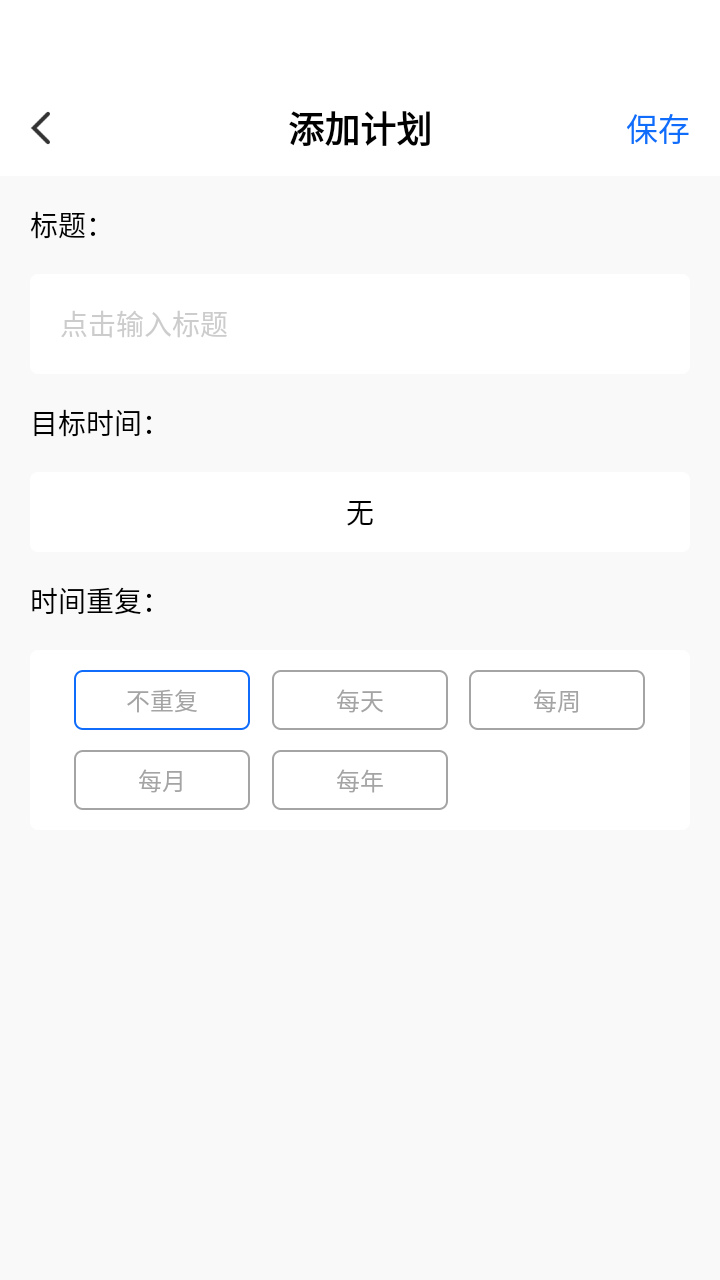
Task: Tap the Save link in top right corner
Action: tap(658, 129)
